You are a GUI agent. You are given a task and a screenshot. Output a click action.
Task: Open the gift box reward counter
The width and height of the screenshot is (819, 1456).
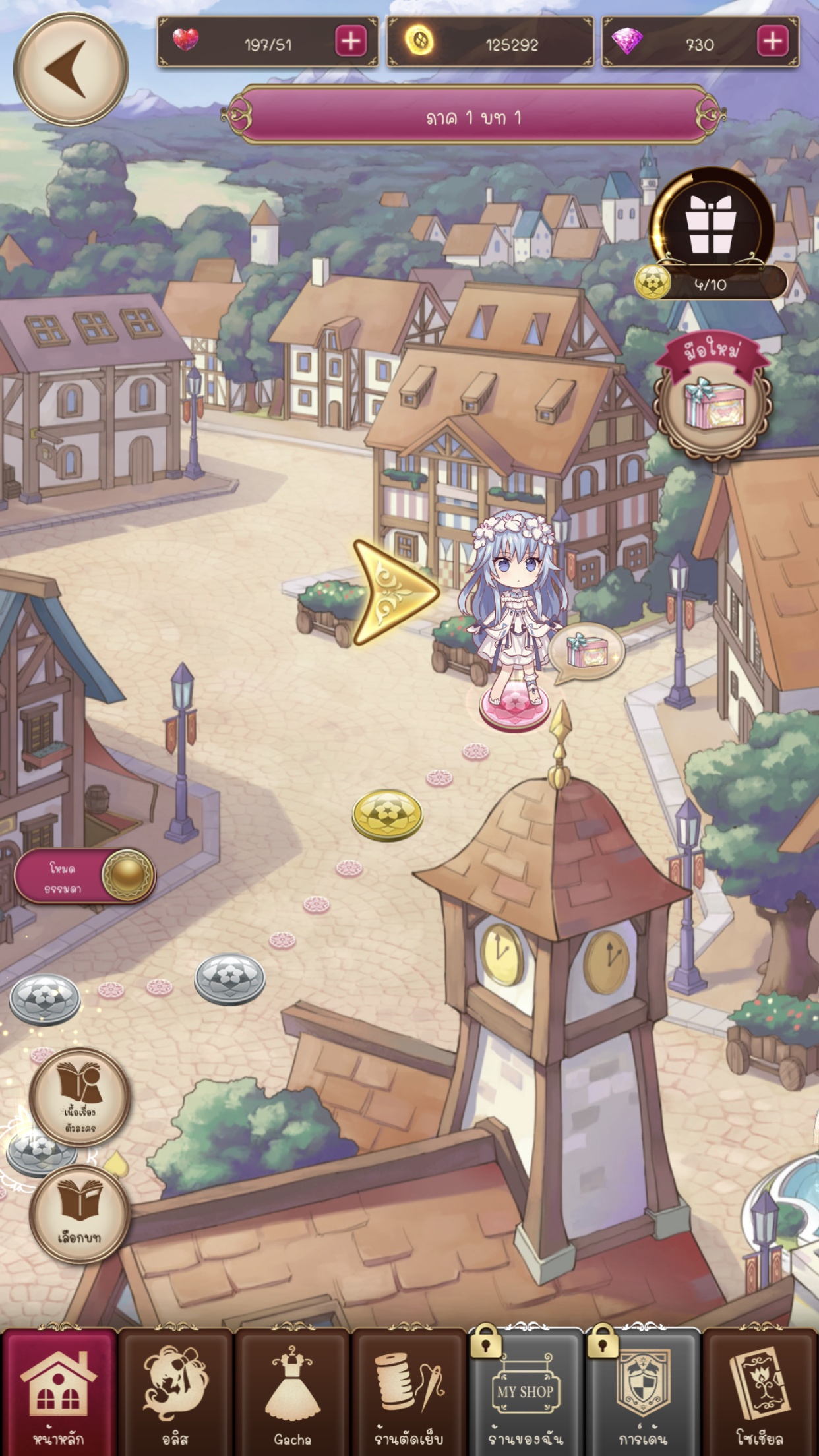click(711, 231)
